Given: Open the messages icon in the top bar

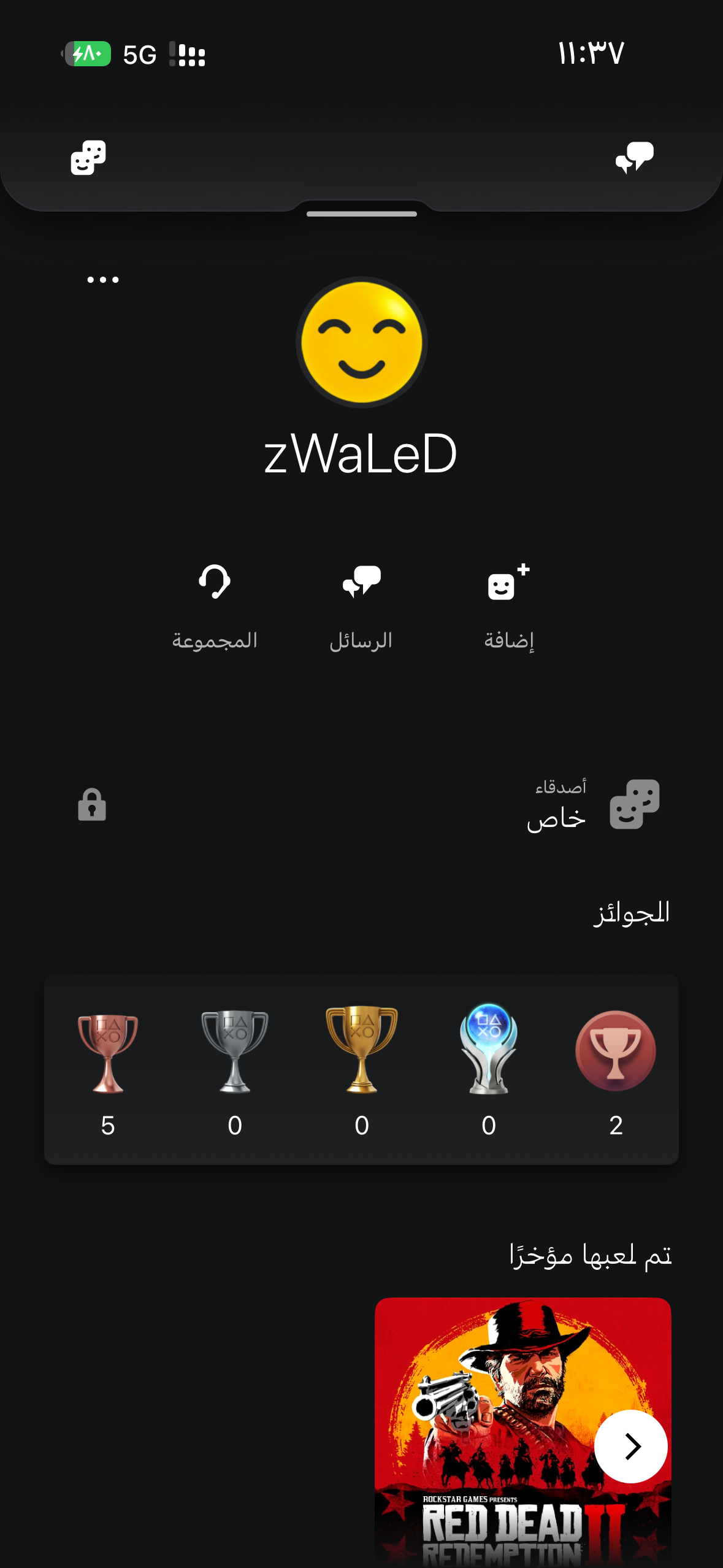Looking at the screenshot, I should (x=634, y=158).
